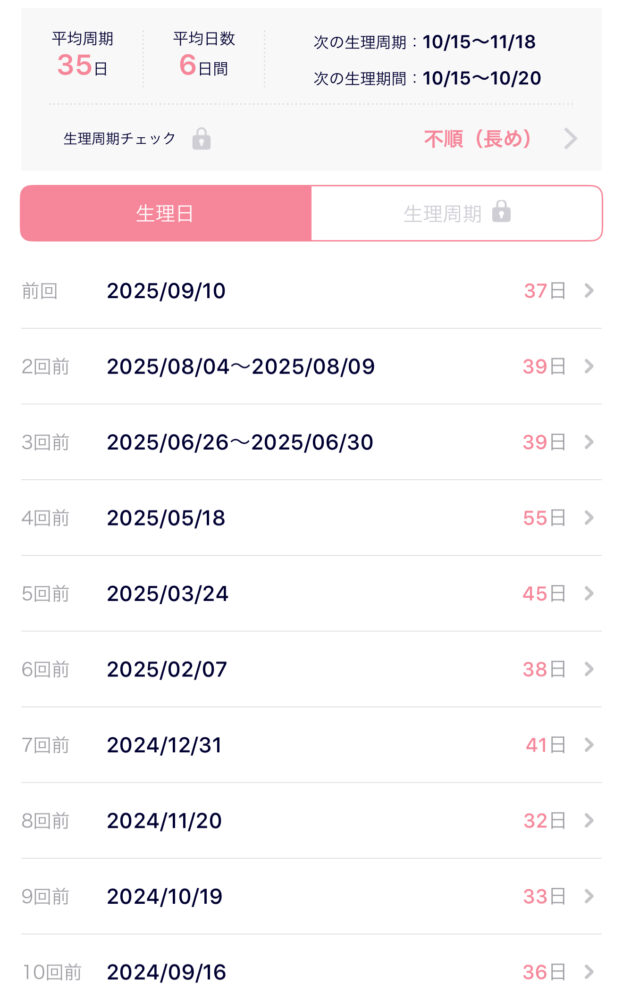Tap the 9回前 row for 2024/10/19
This screenshot has width=623, height=1000.
(311, 896)
